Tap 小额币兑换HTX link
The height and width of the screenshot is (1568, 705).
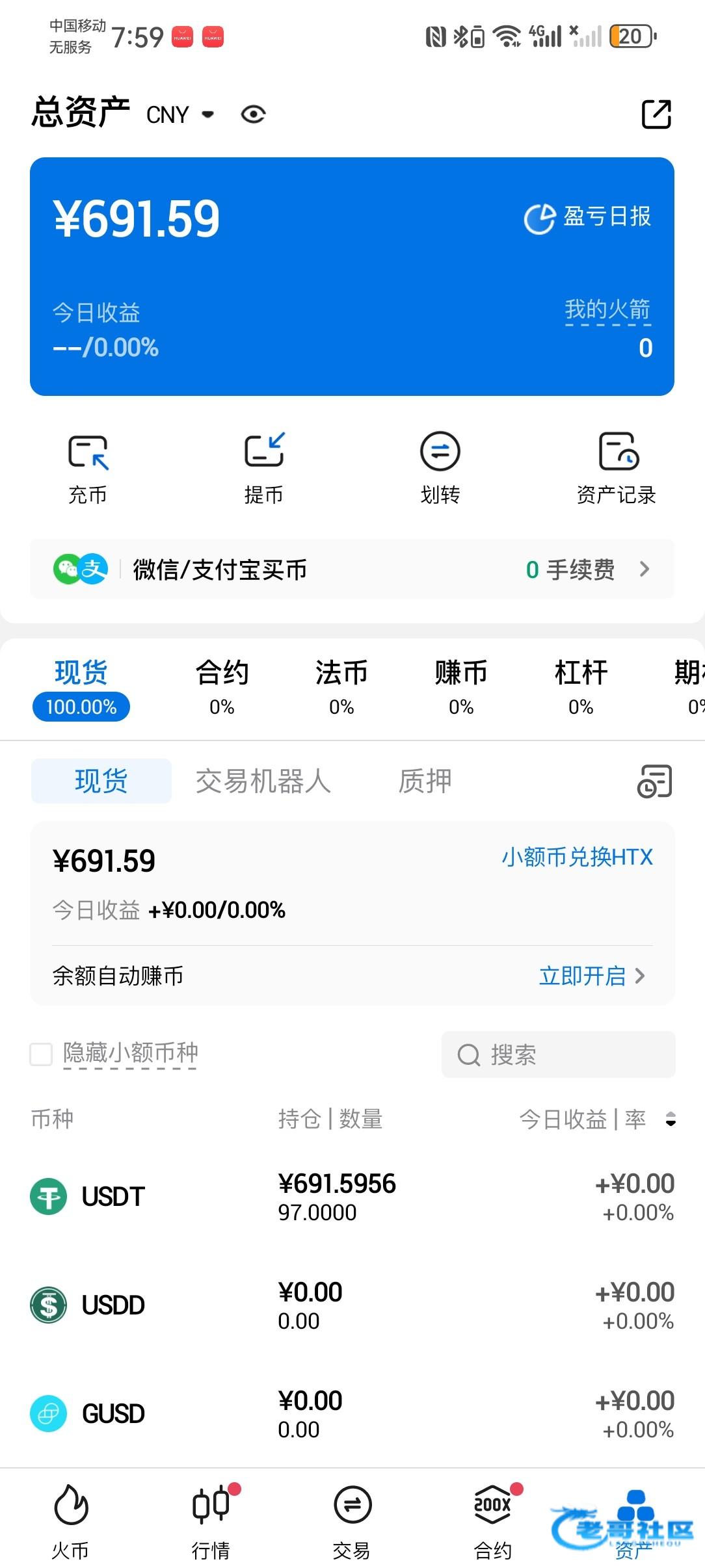click(x=577, y=857)
